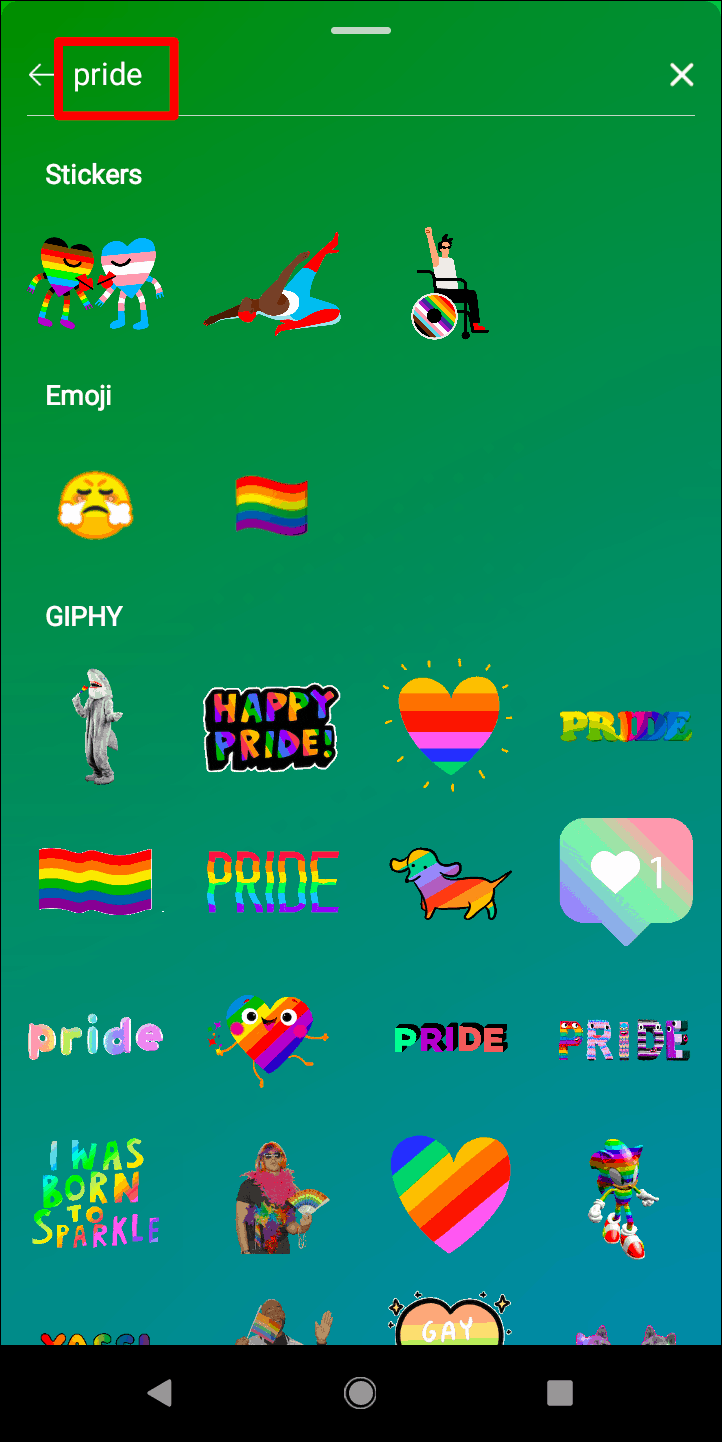
Task: Pick the wheelchair pride sticker
Action: click(448, 283)
